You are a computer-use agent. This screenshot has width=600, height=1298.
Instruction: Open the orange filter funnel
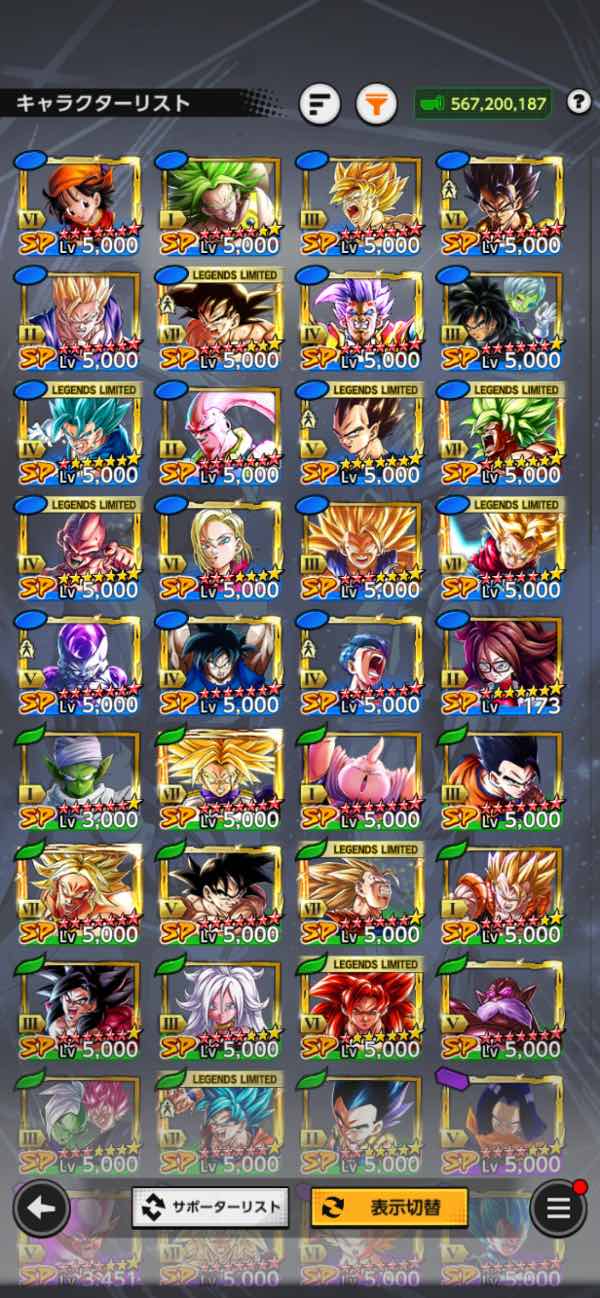pos(375,104)
